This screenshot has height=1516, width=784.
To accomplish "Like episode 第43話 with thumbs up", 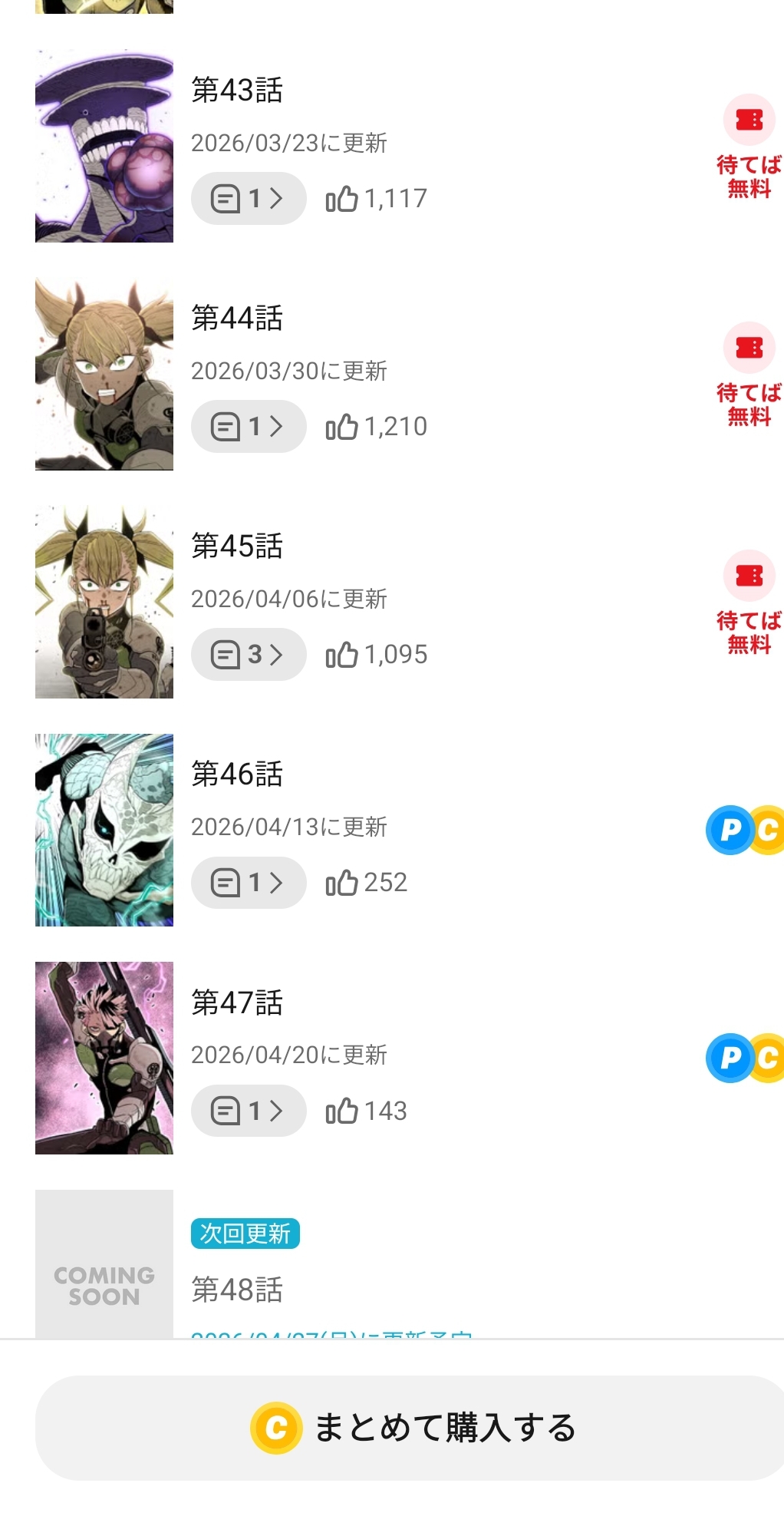I will [342, 199].
